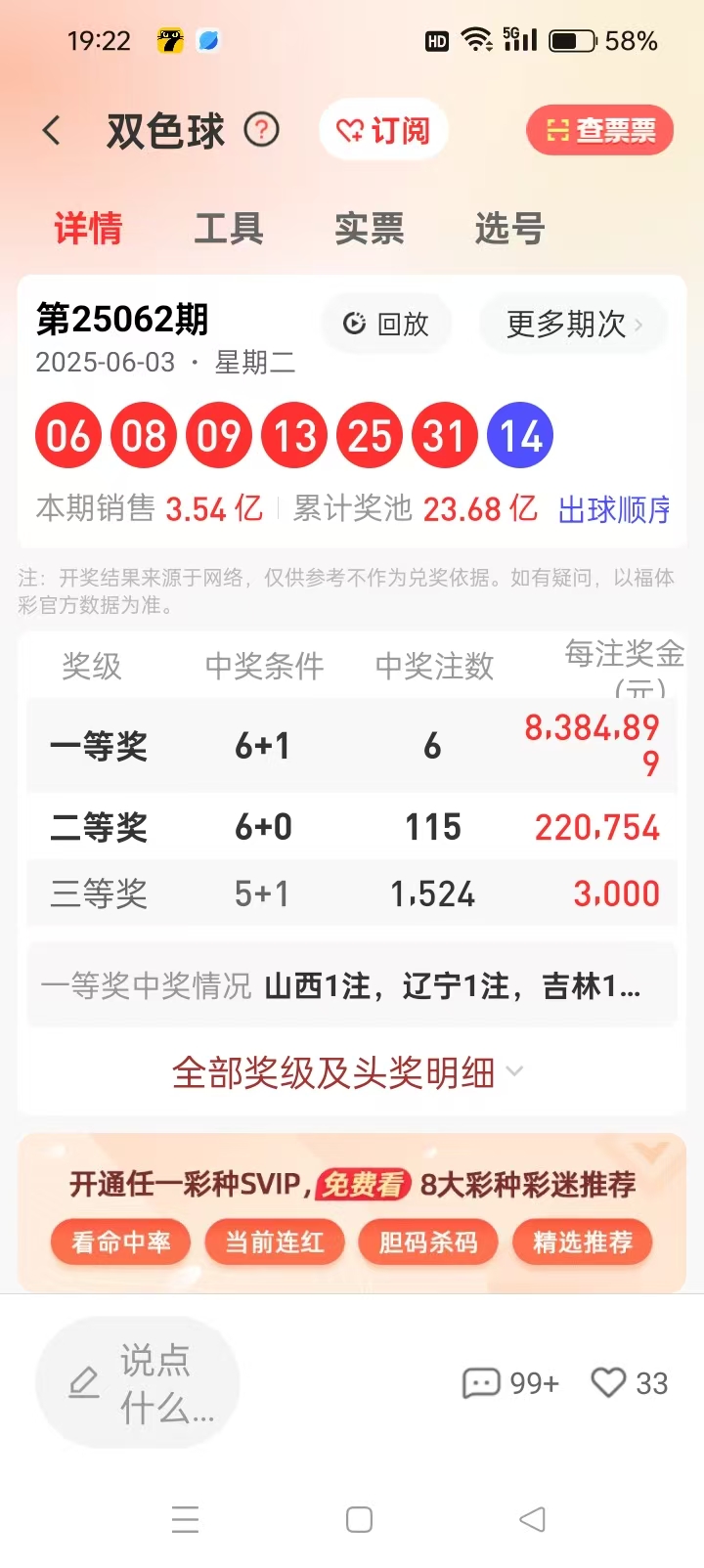The width and height of the screenshot is (704, 1568).
Task: Expand 更多期次 to see other draws
Action: coord(572,325)
